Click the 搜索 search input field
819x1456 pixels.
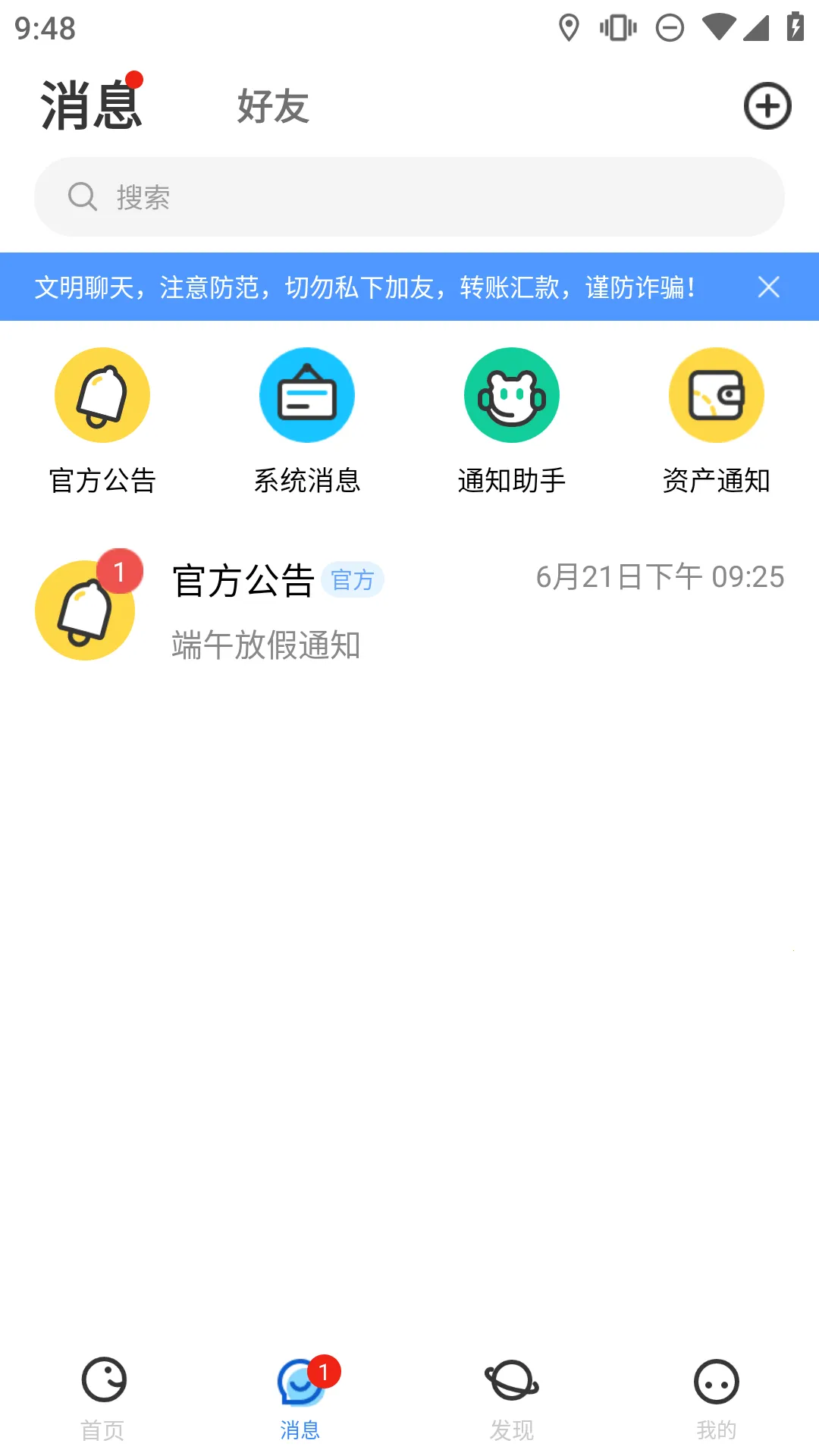[409, 196]
